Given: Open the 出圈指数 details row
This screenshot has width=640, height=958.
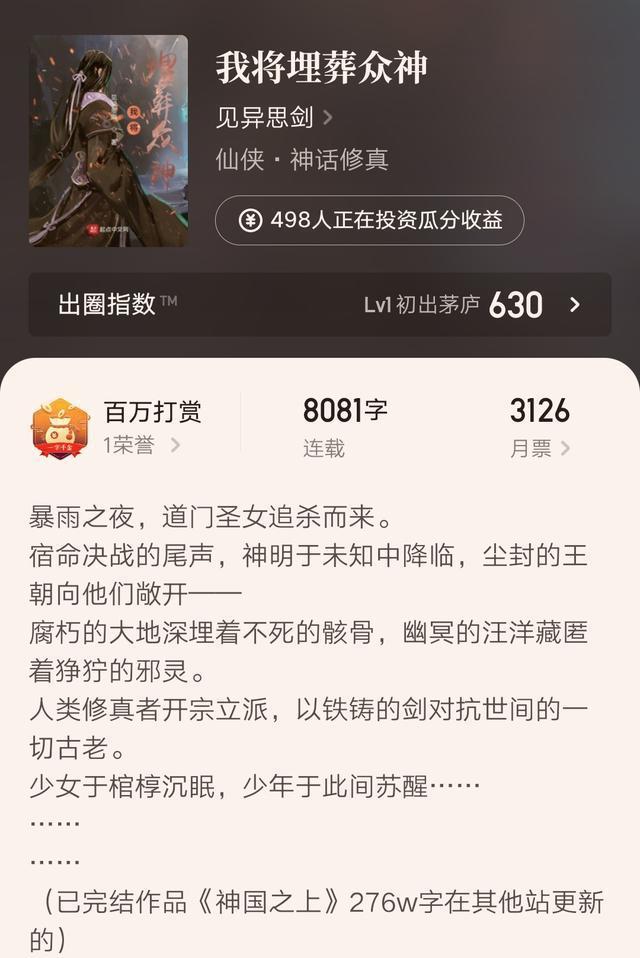Looking at the screenshot, I should click(x=319, y=304).
